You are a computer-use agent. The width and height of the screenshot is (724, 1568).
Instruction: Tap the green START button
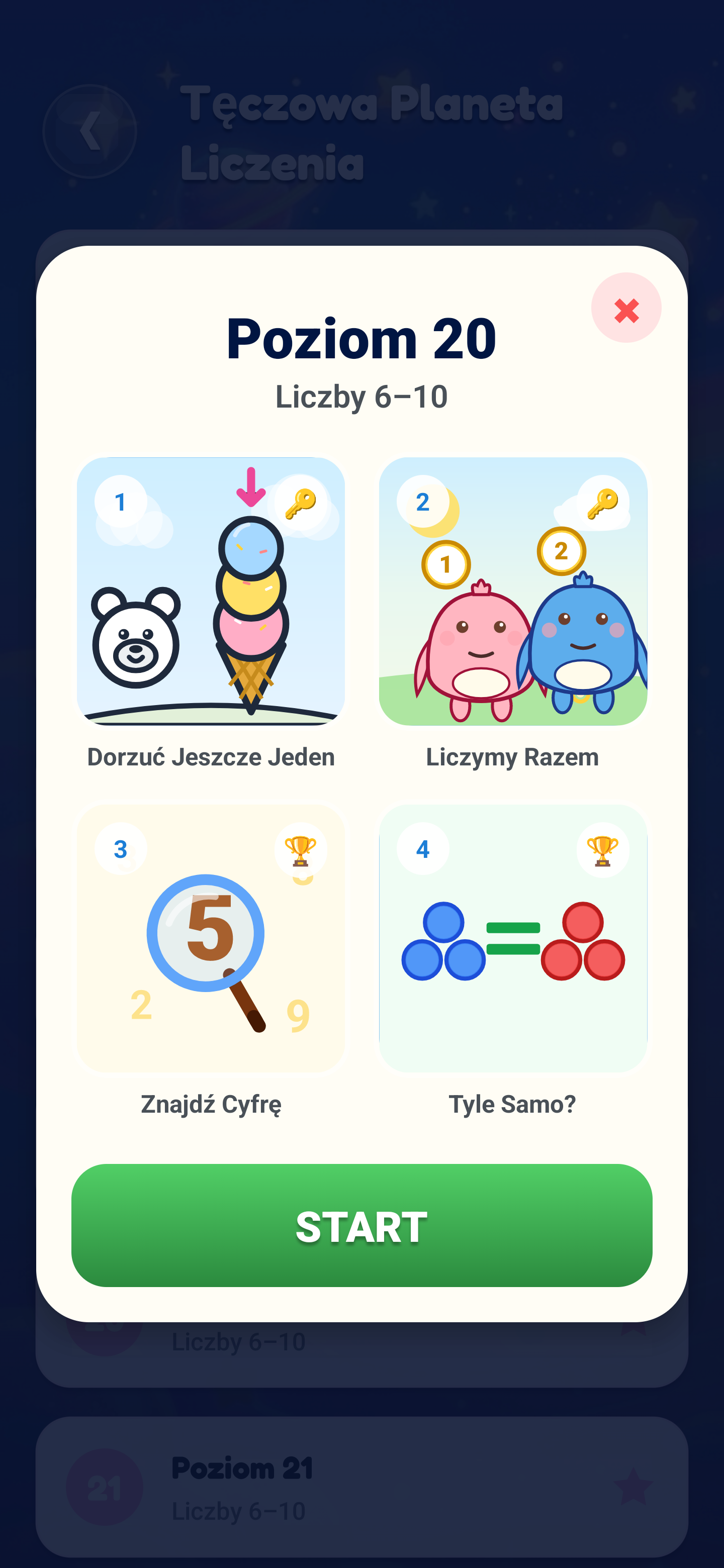pyautogui.click(x=361, y=1225)
